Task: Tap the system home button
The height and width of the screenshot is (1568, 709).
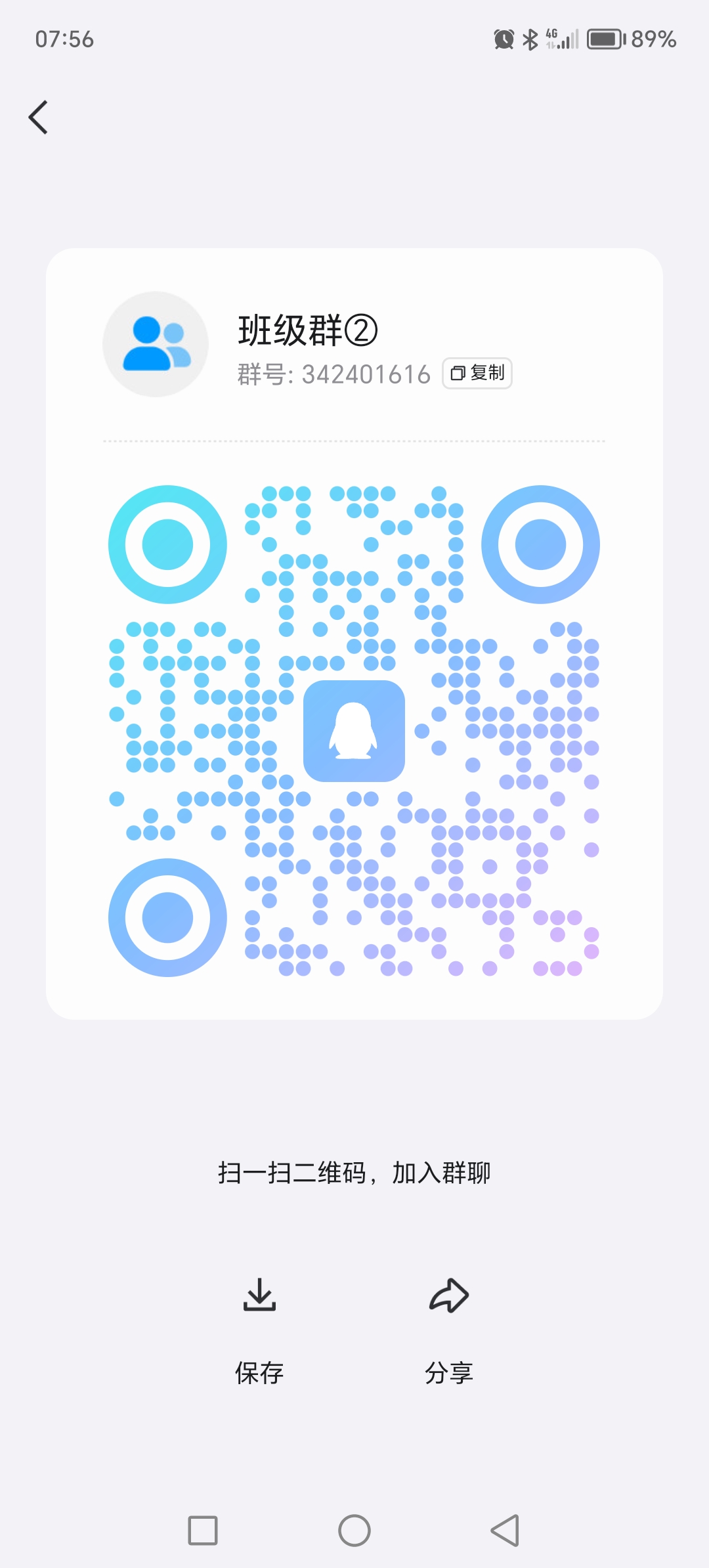Action: click(354, 1531)
